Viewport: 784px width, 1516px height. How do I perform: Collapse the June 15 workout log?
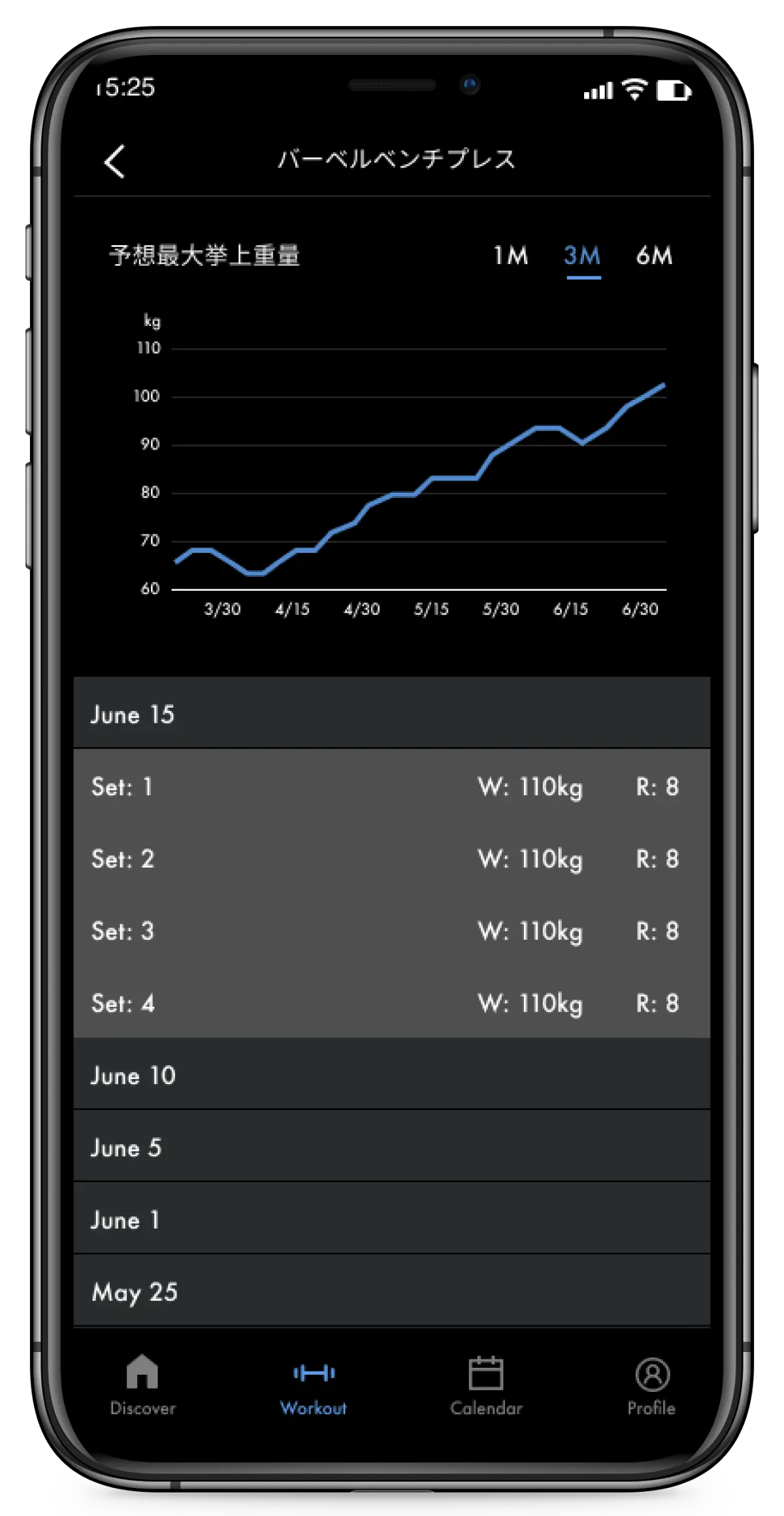[x=391, y=714]
